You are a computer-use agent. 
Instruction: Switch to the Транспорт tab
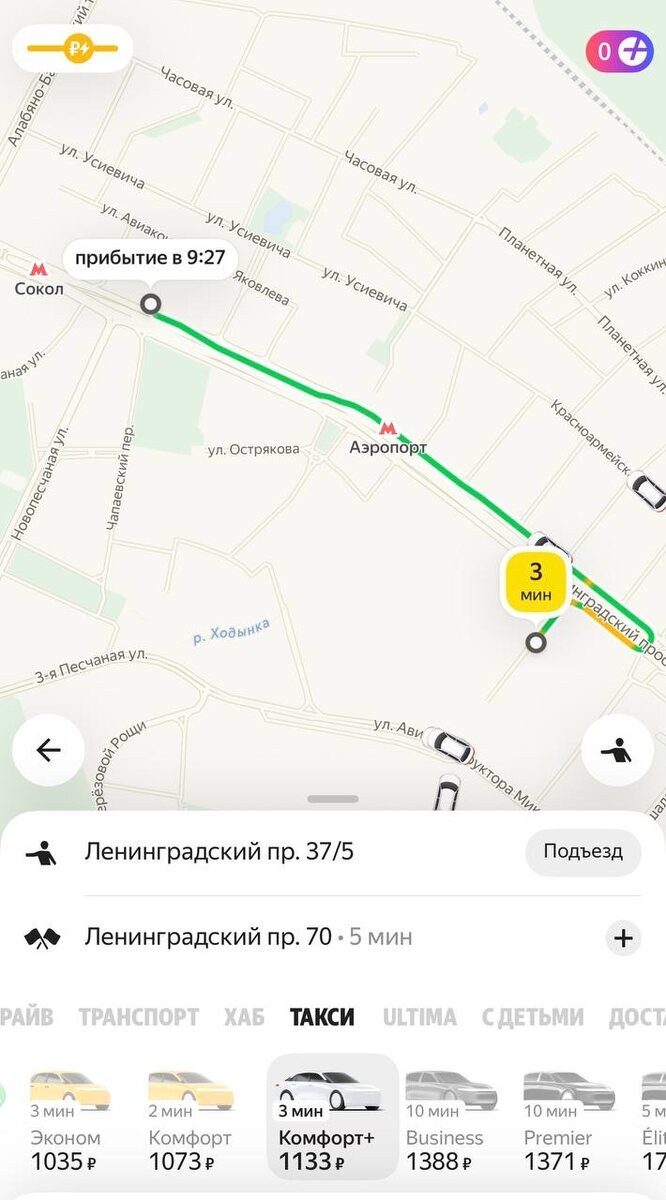(x=138, y=1017)
